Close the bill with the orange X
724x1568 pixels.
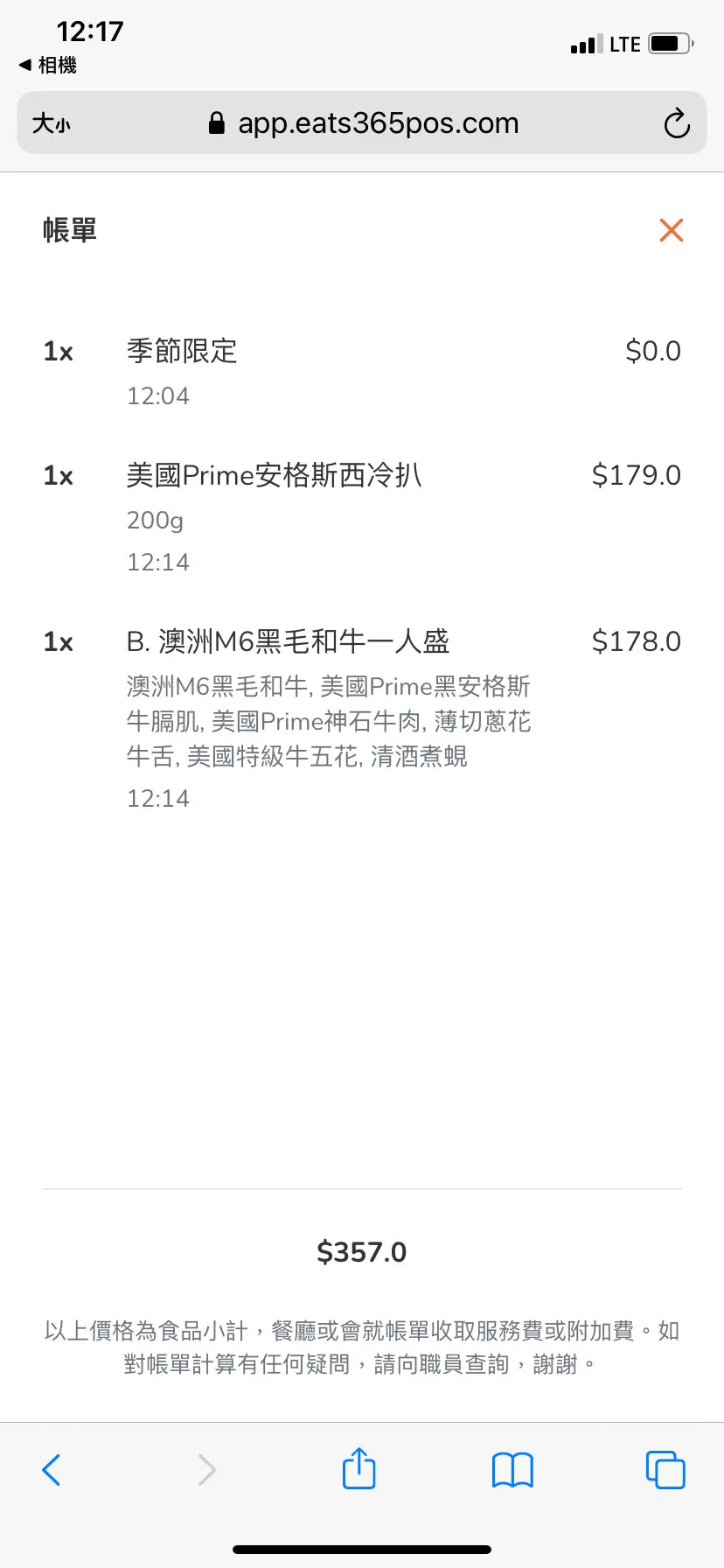tap(671, 230)
